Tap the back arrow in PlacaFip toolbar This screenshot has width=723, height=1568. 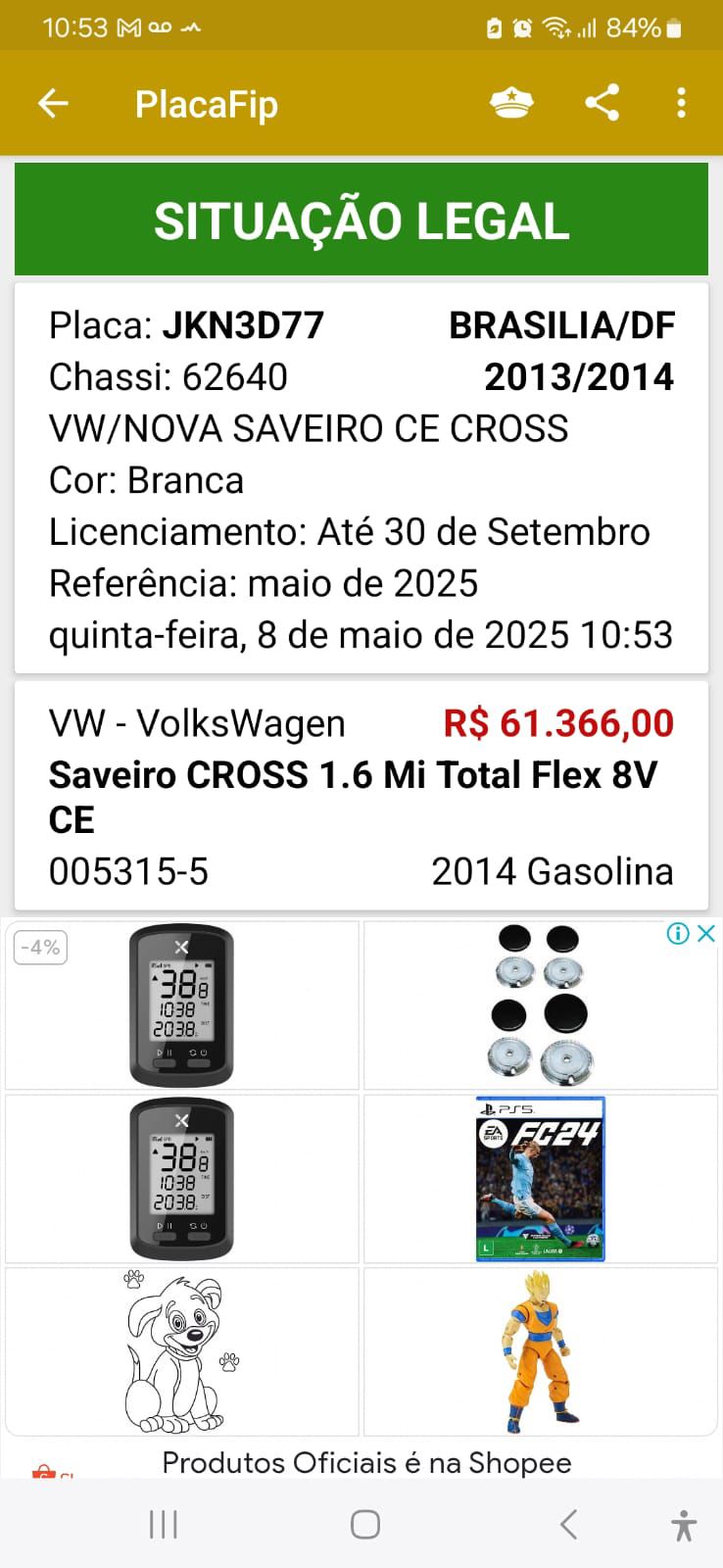[52, 102]
